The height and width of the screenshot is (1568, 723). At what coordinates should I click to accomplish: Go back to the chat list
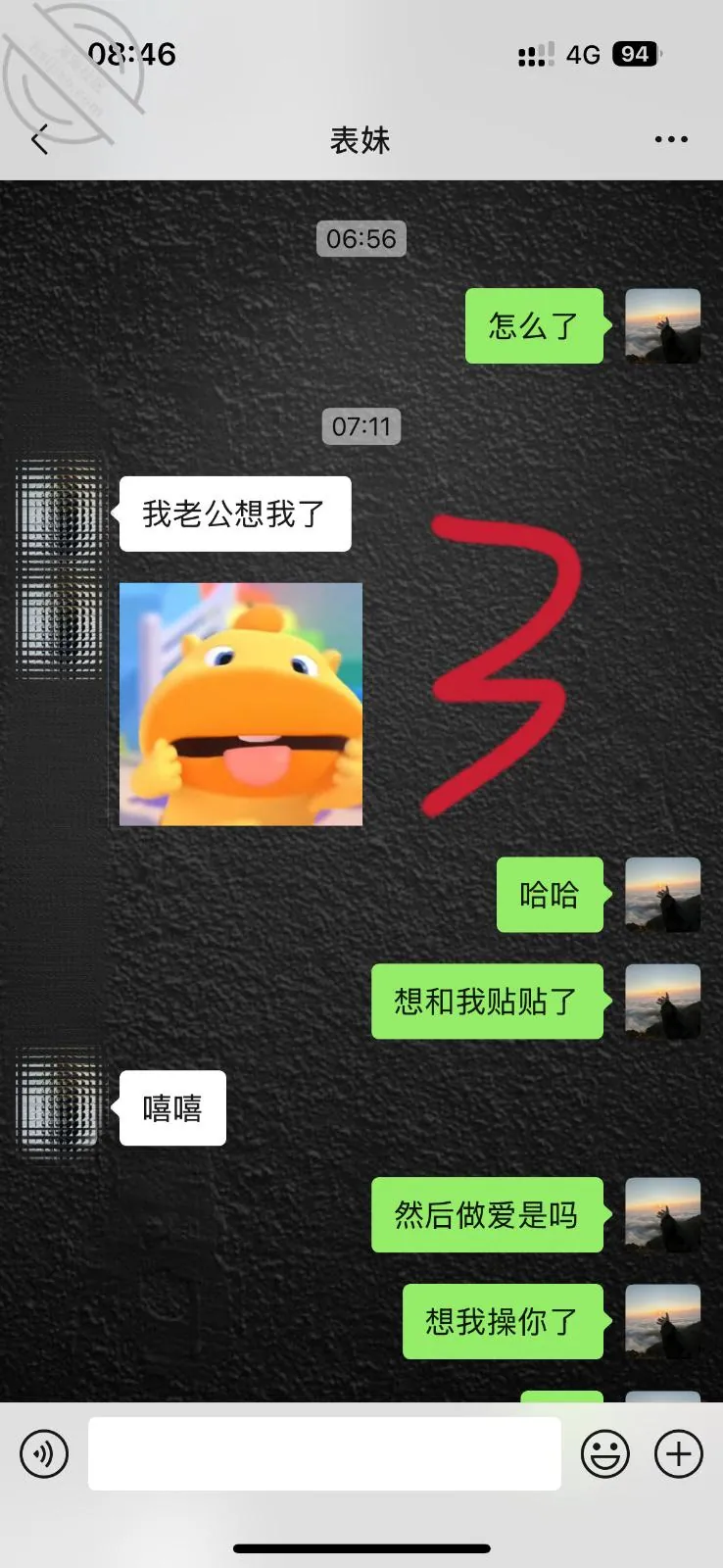pos(40,140)
